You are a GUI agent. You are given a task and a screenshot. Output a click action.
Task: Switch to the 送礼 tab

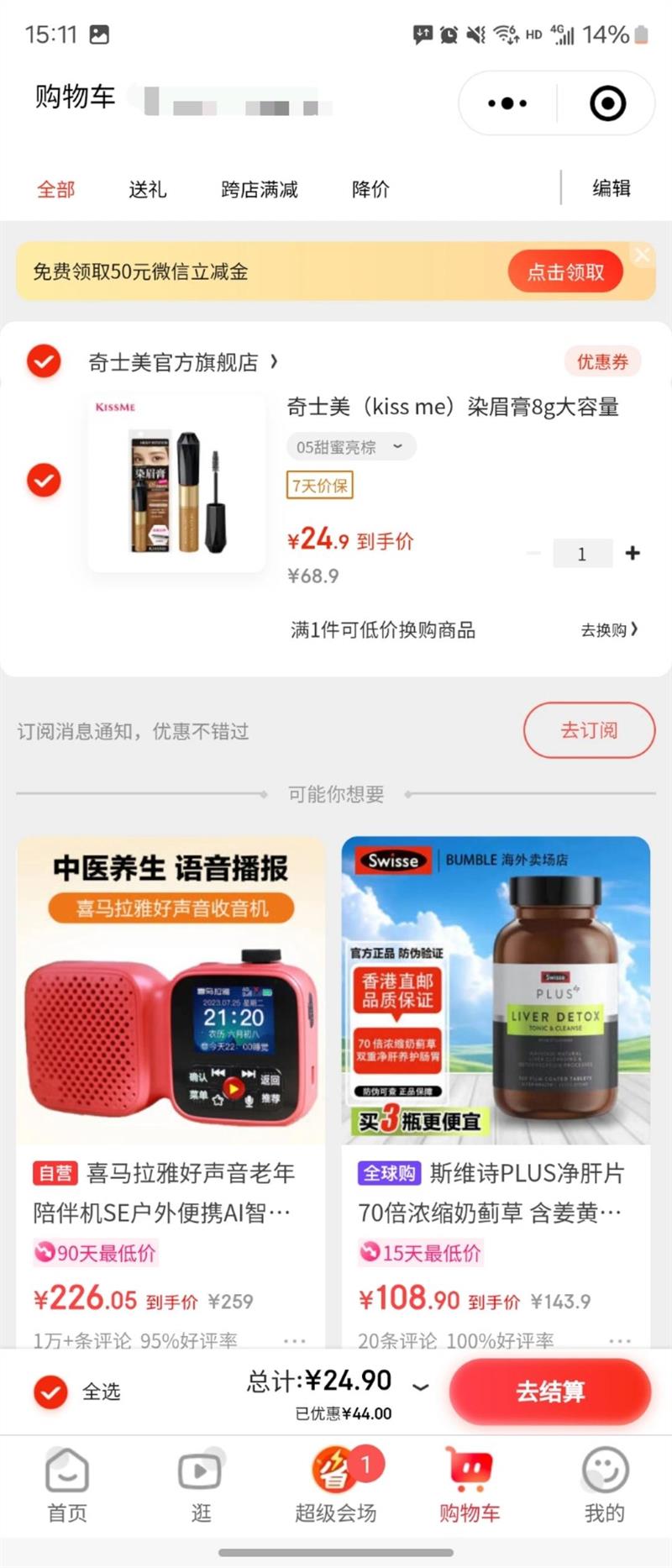[x=147, y=189]
